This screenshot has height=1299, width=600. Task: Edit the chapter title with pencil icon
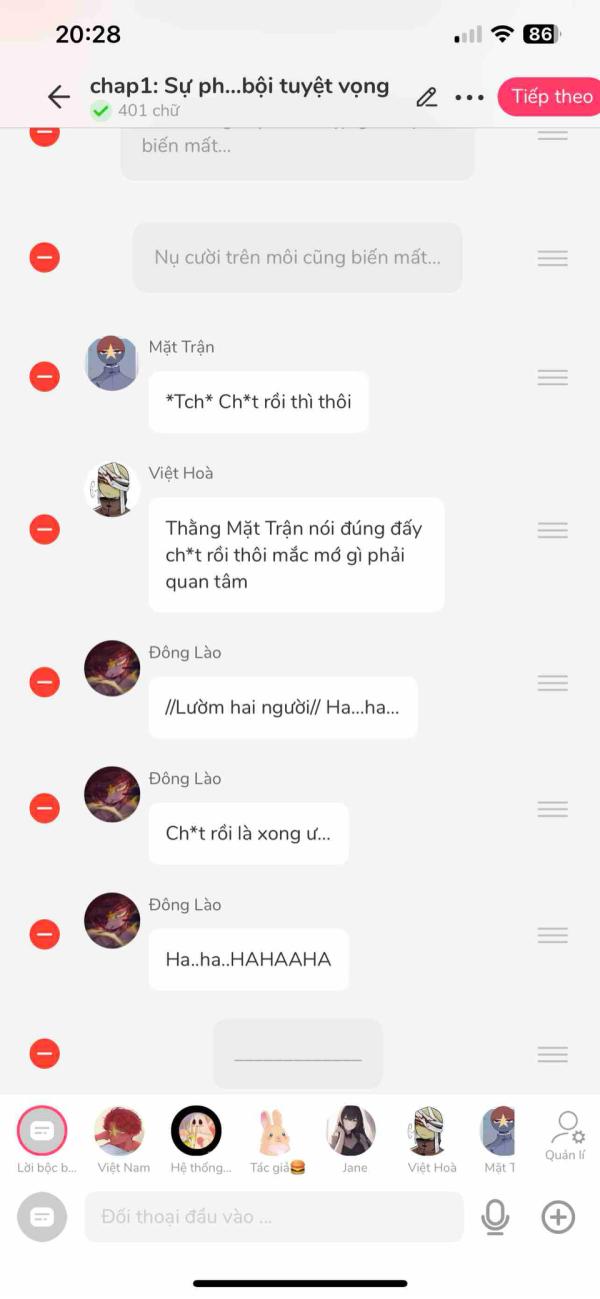[427, 97]
